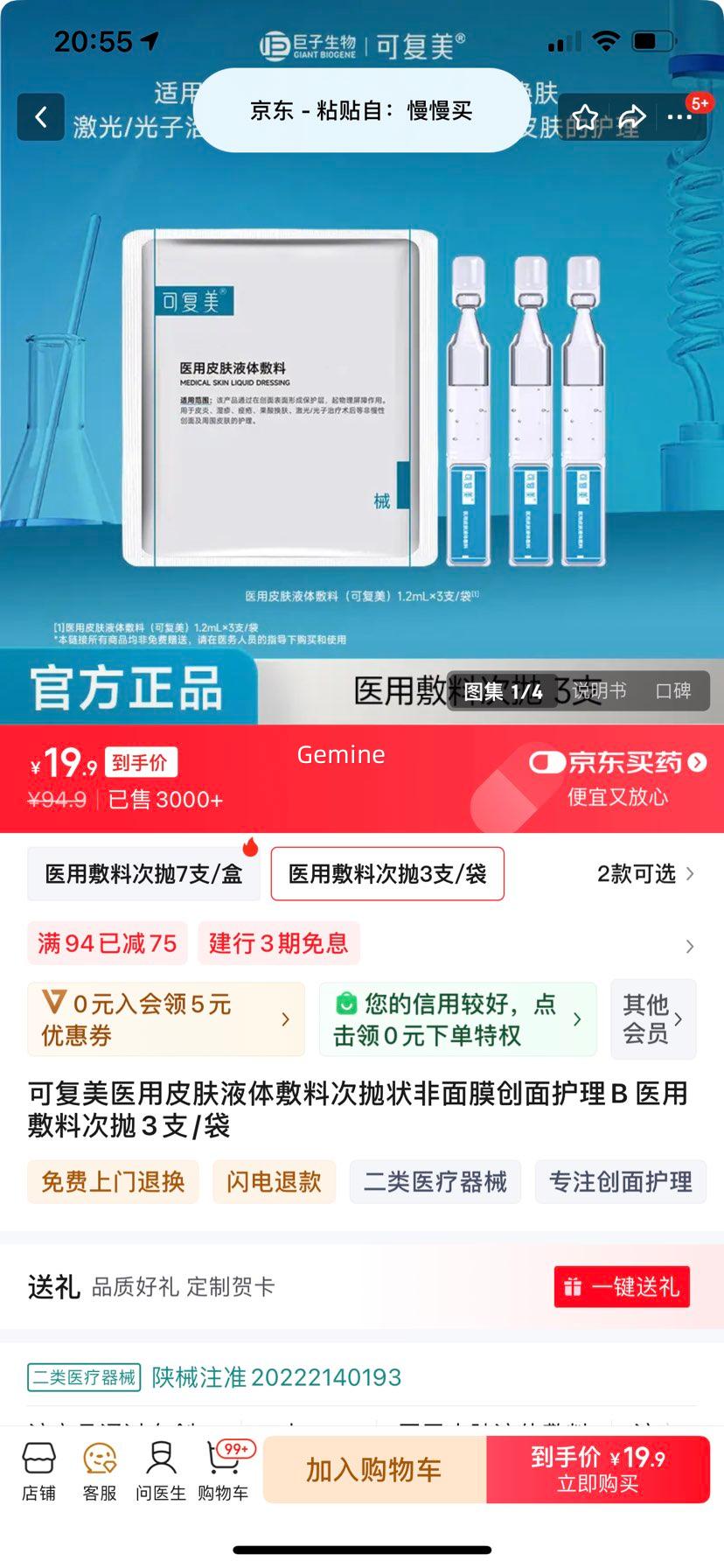Contact 客服 customer service
The image size is (724, 1568).
click(x=100, y=1472)
